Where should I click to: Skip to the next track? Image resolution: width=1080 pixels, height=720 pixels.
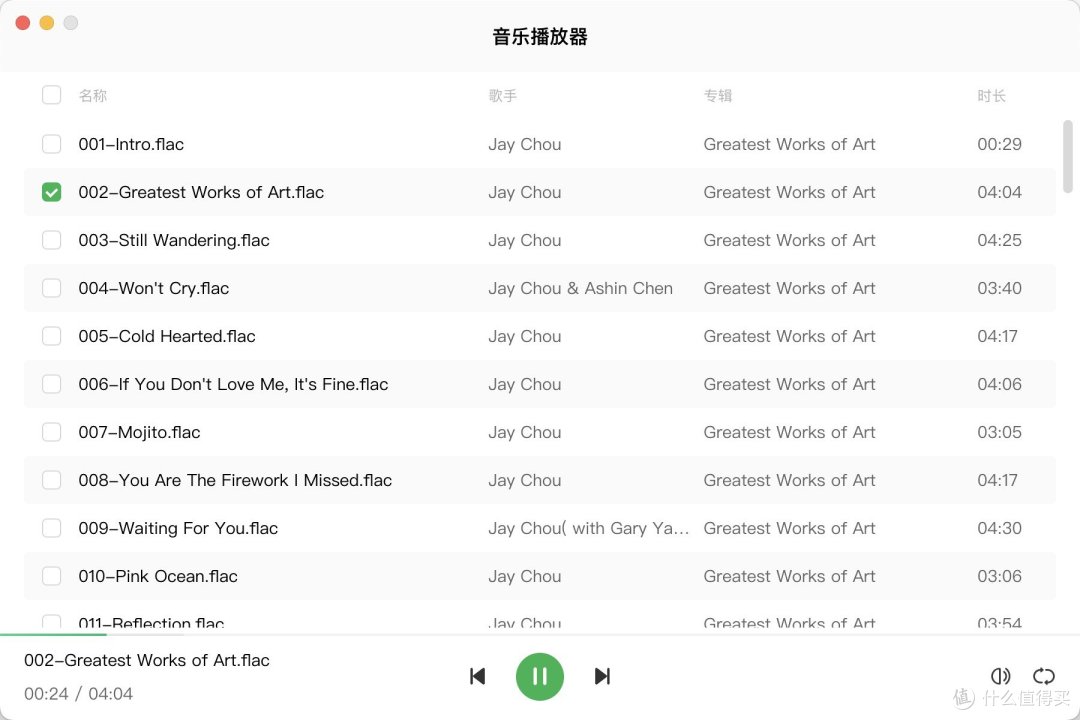tap(602, 676)
